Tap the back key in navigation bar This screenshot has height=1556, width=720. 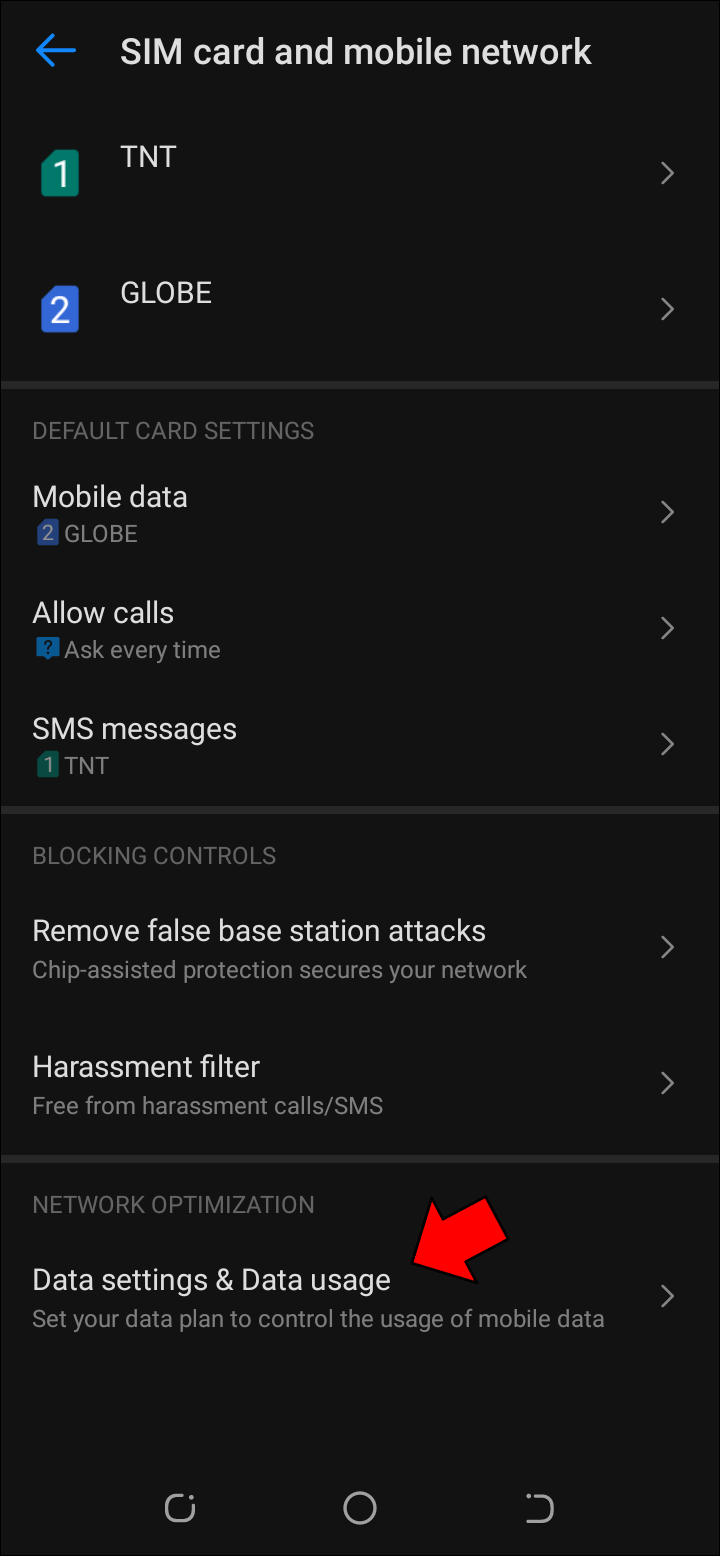539,1508
